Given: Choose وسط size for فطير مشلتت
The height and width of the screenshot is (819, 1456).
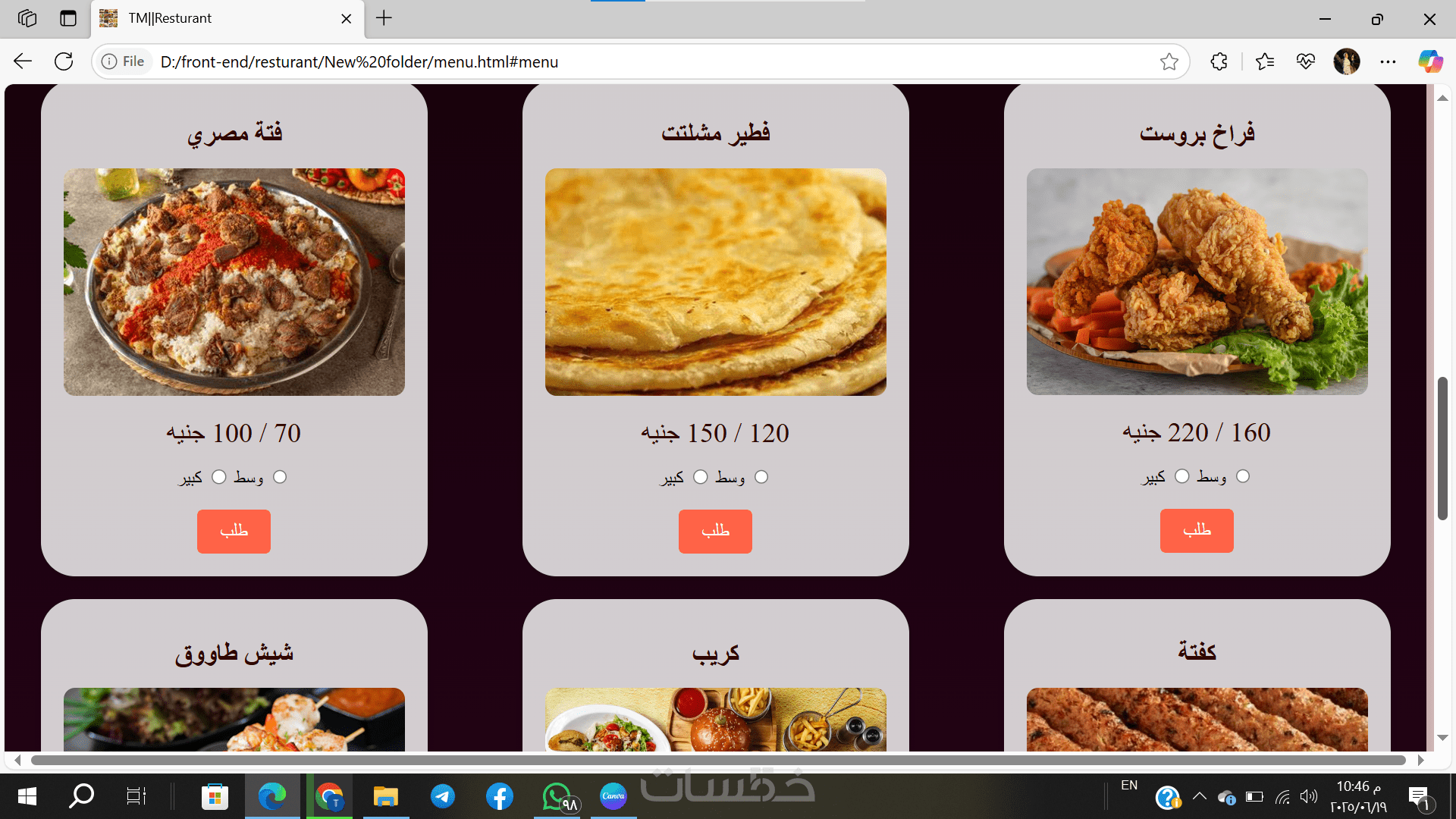Looking at the screenshot, I should point(761,477).
